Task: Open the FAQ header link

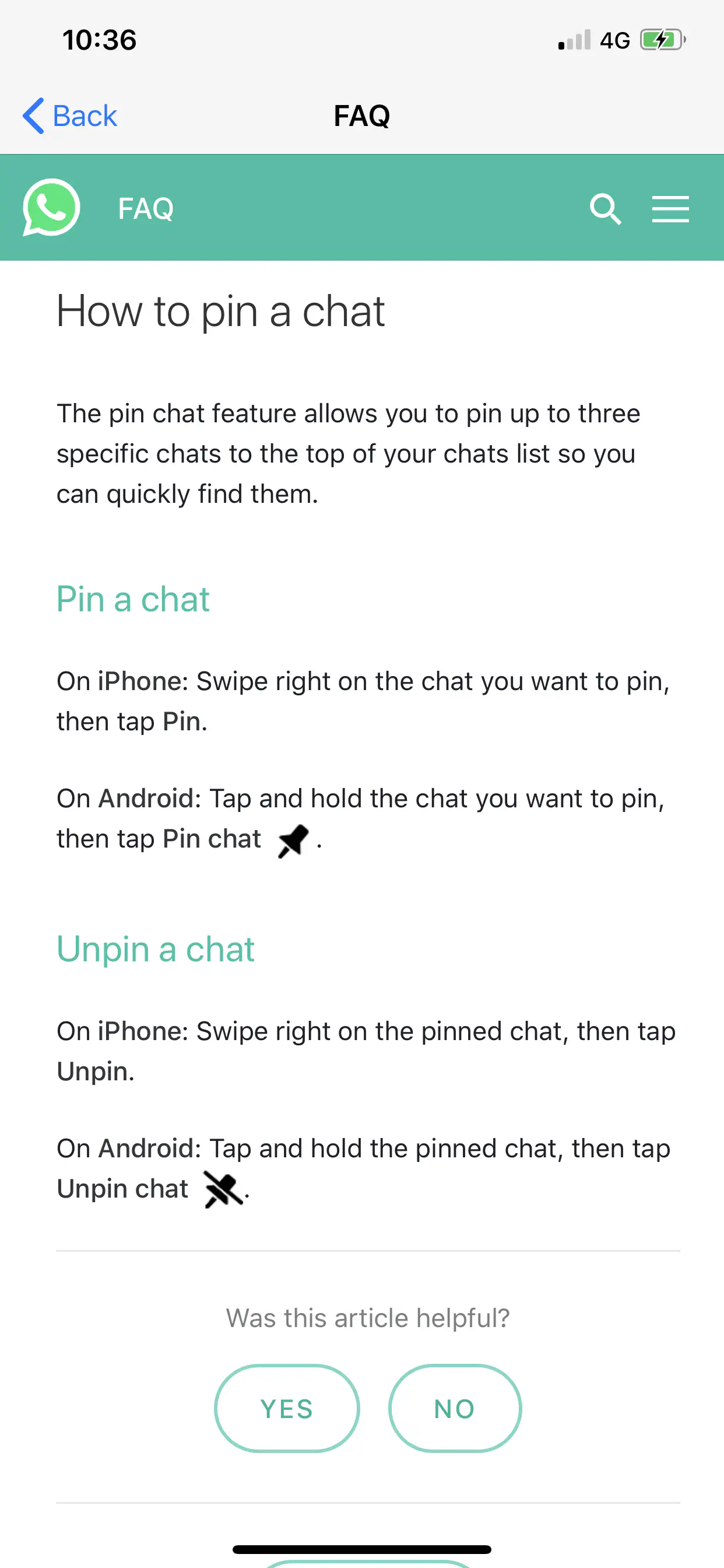Action: click(x=145, y=209)
